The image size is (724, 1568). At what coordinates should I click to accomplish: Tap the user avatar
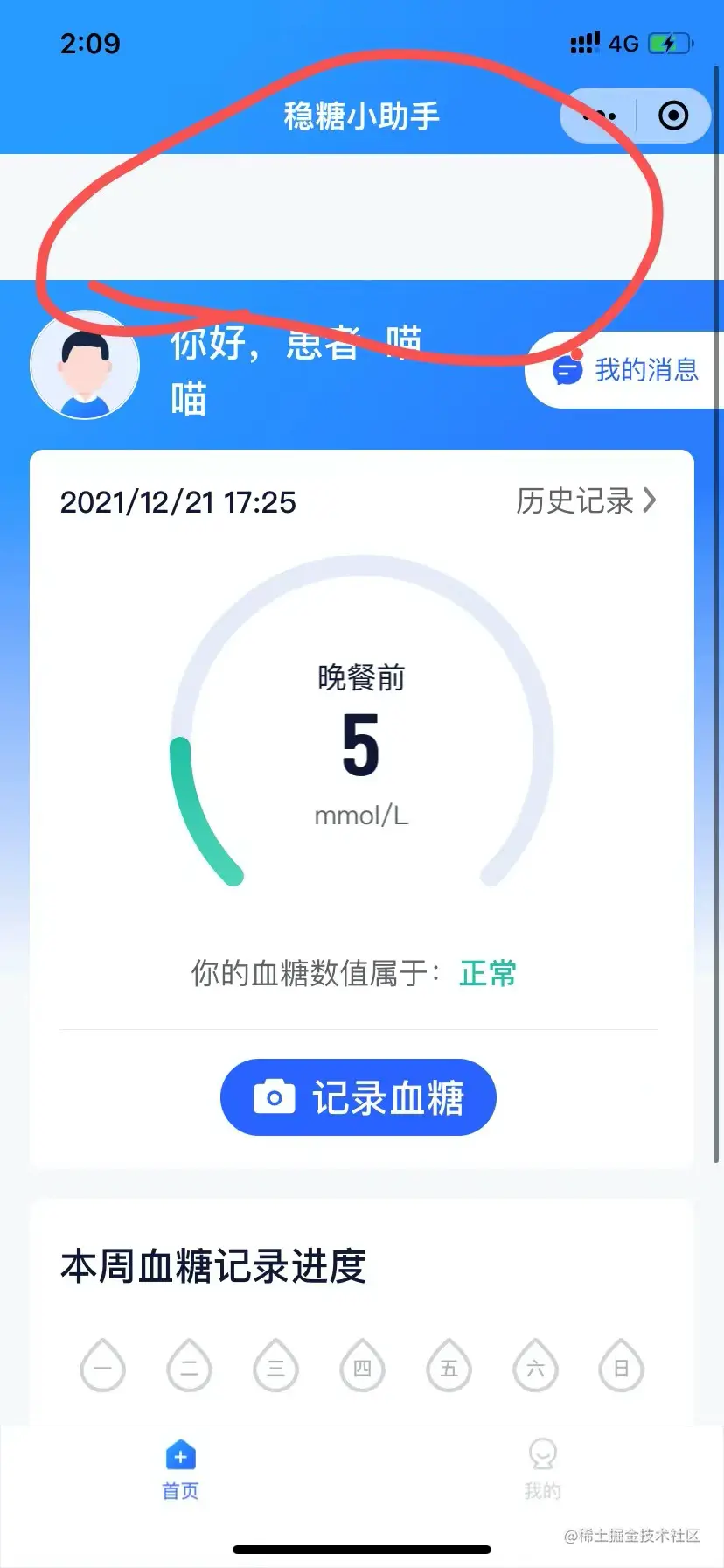pos(85,365)
